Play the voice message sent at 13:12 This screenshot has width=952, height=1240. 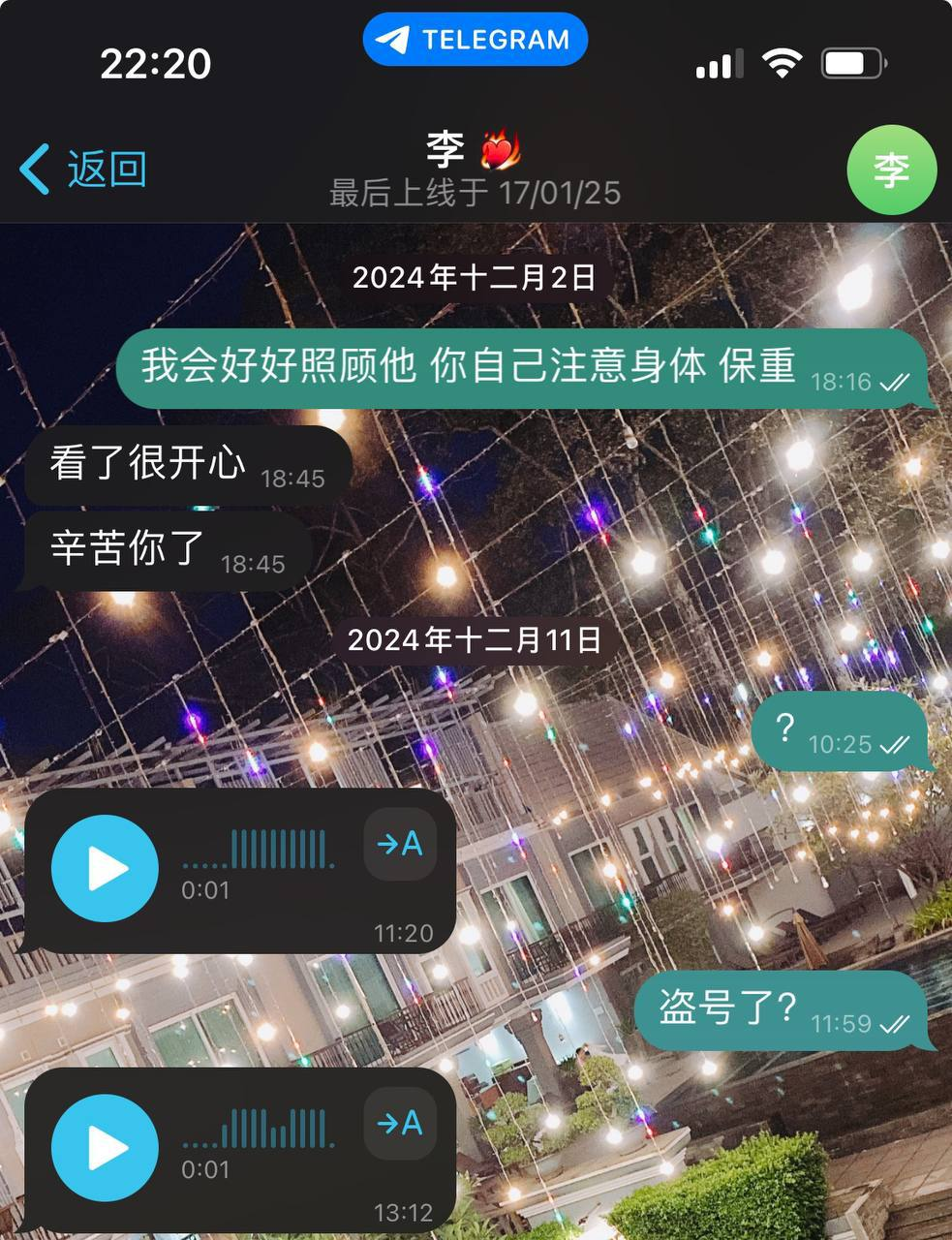105,1148
